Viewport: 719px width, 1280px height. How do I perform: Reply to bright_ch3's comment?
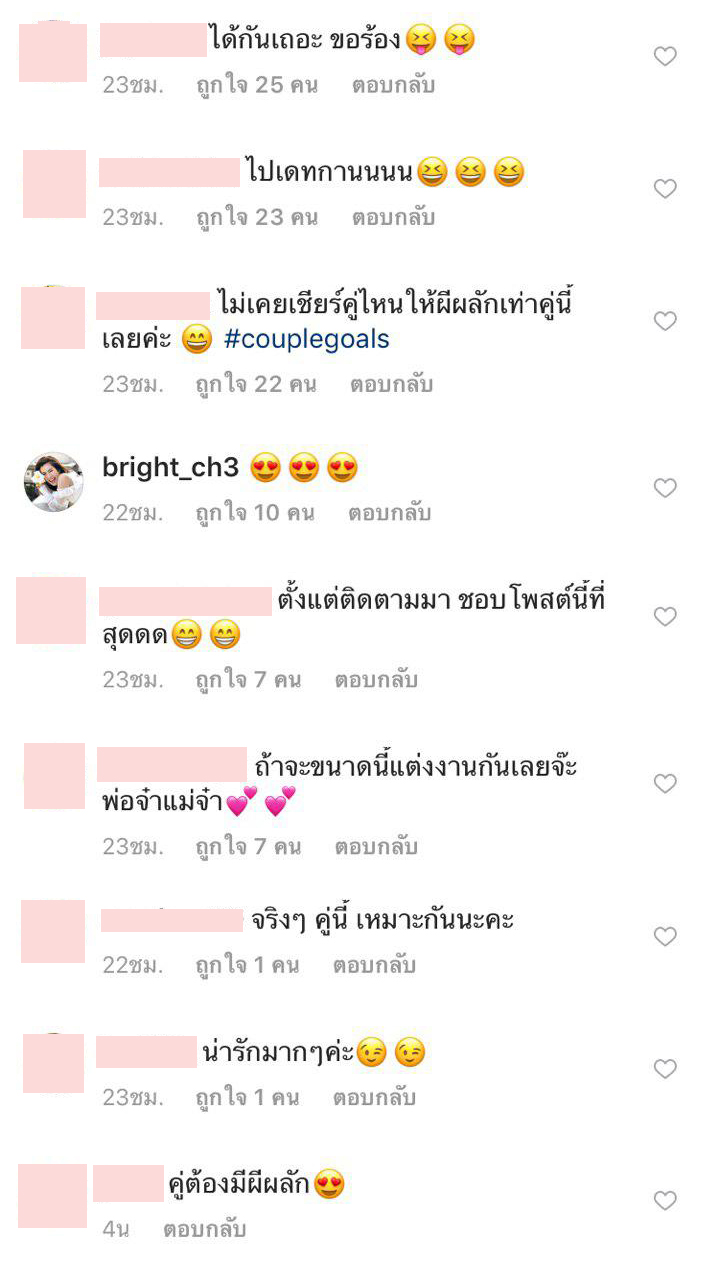tap(389, 513)
